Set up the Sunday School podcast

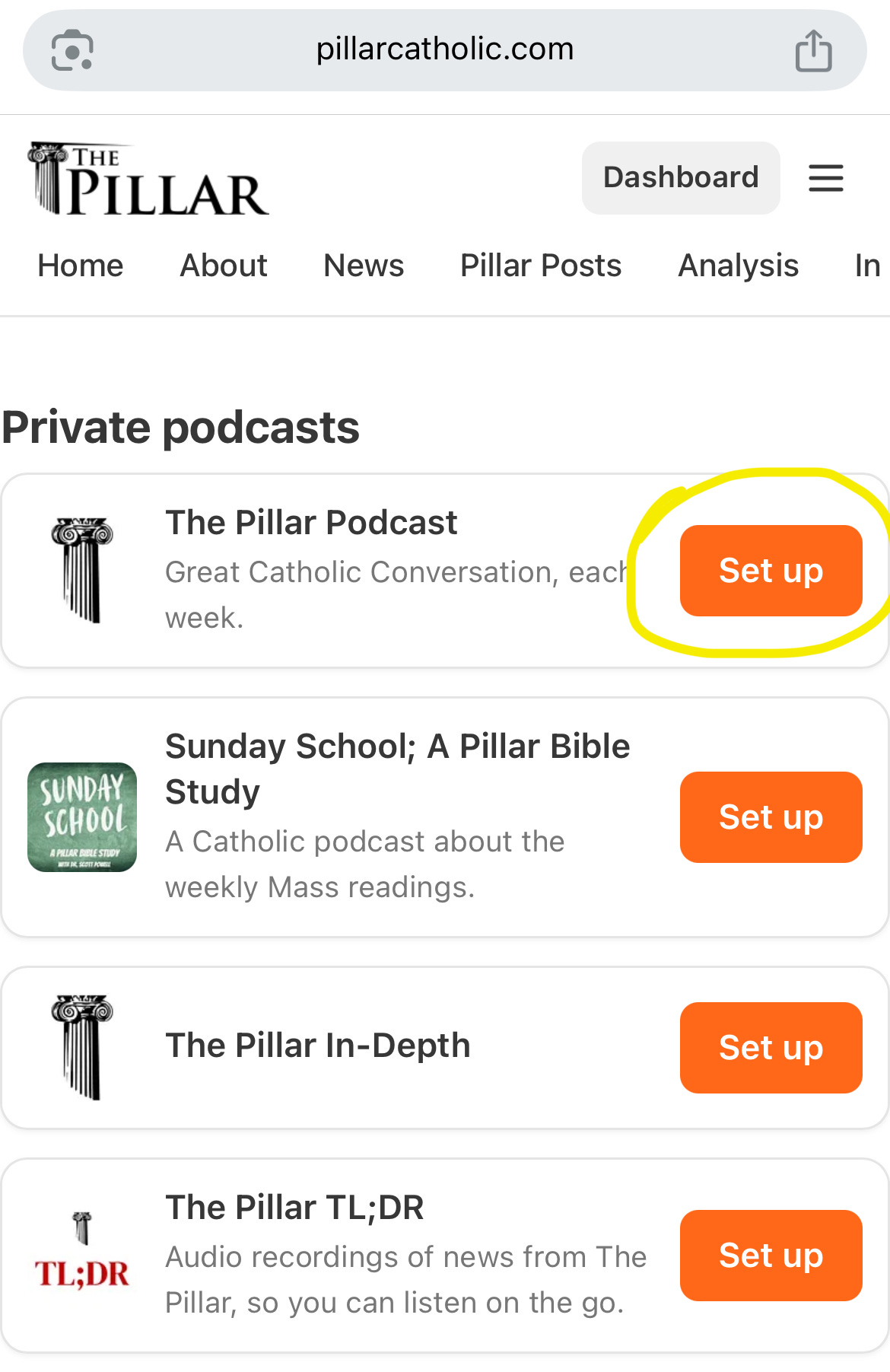click(771, 817)
